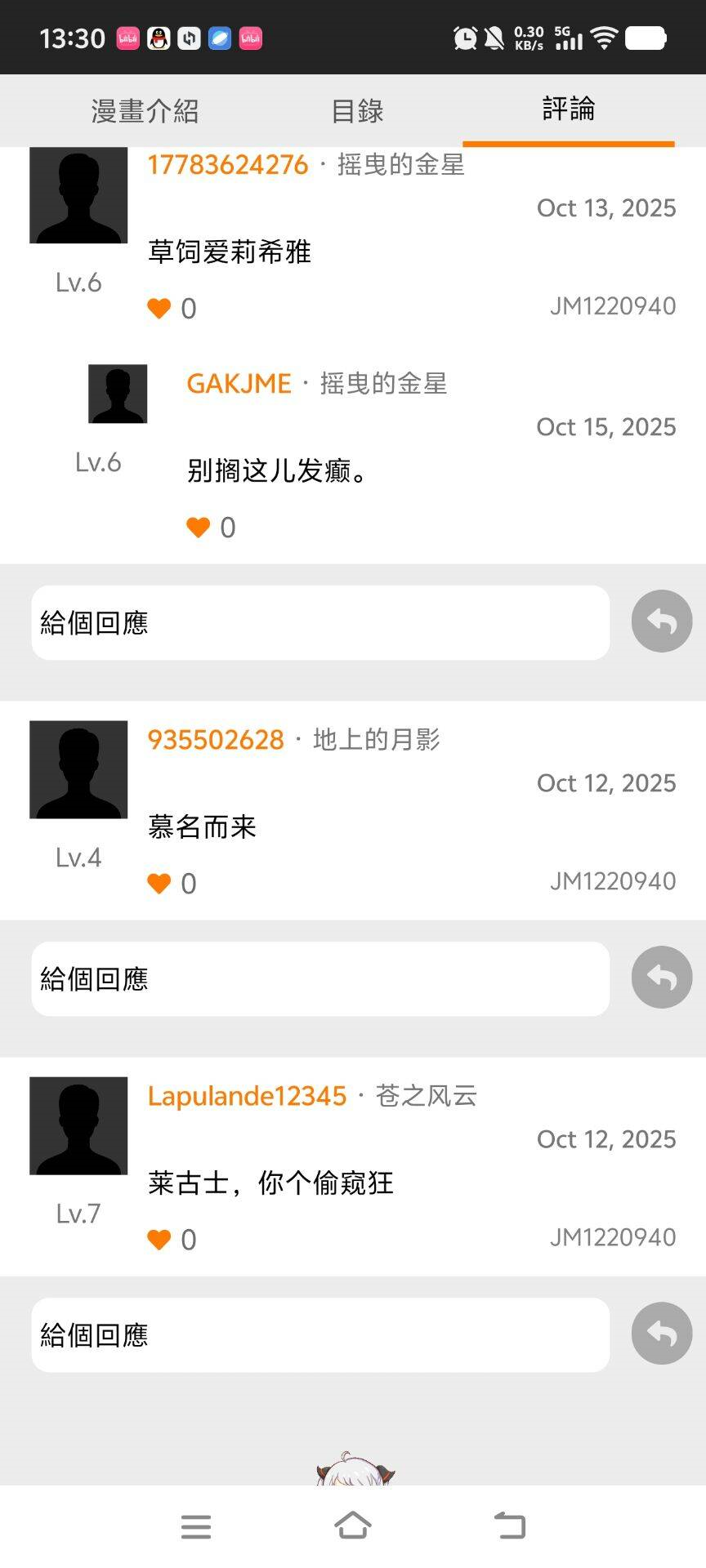Send reply to 935502628's comment
Screen dimensions: 706x1568
tap(661, 978)
